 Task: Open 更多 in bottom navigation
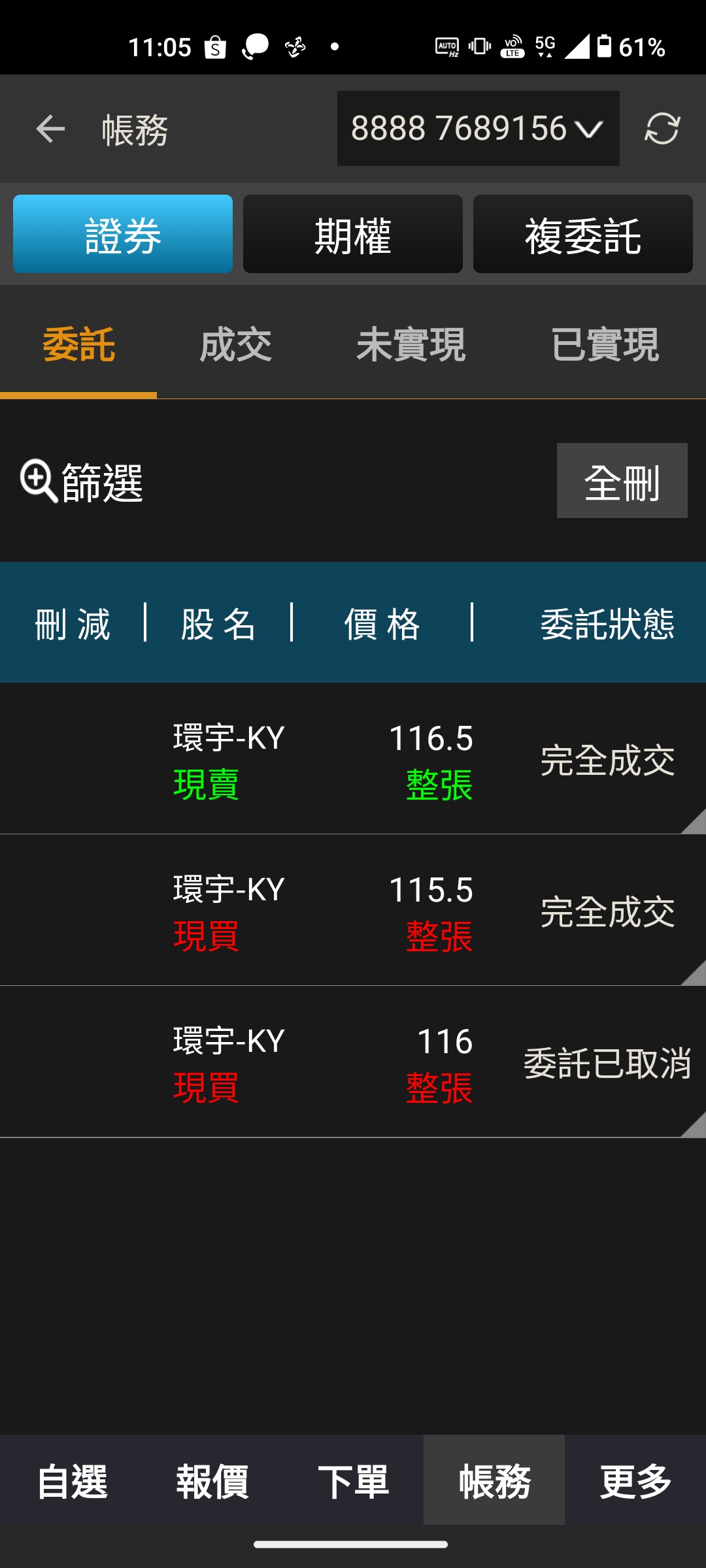tap(635, 1480)
